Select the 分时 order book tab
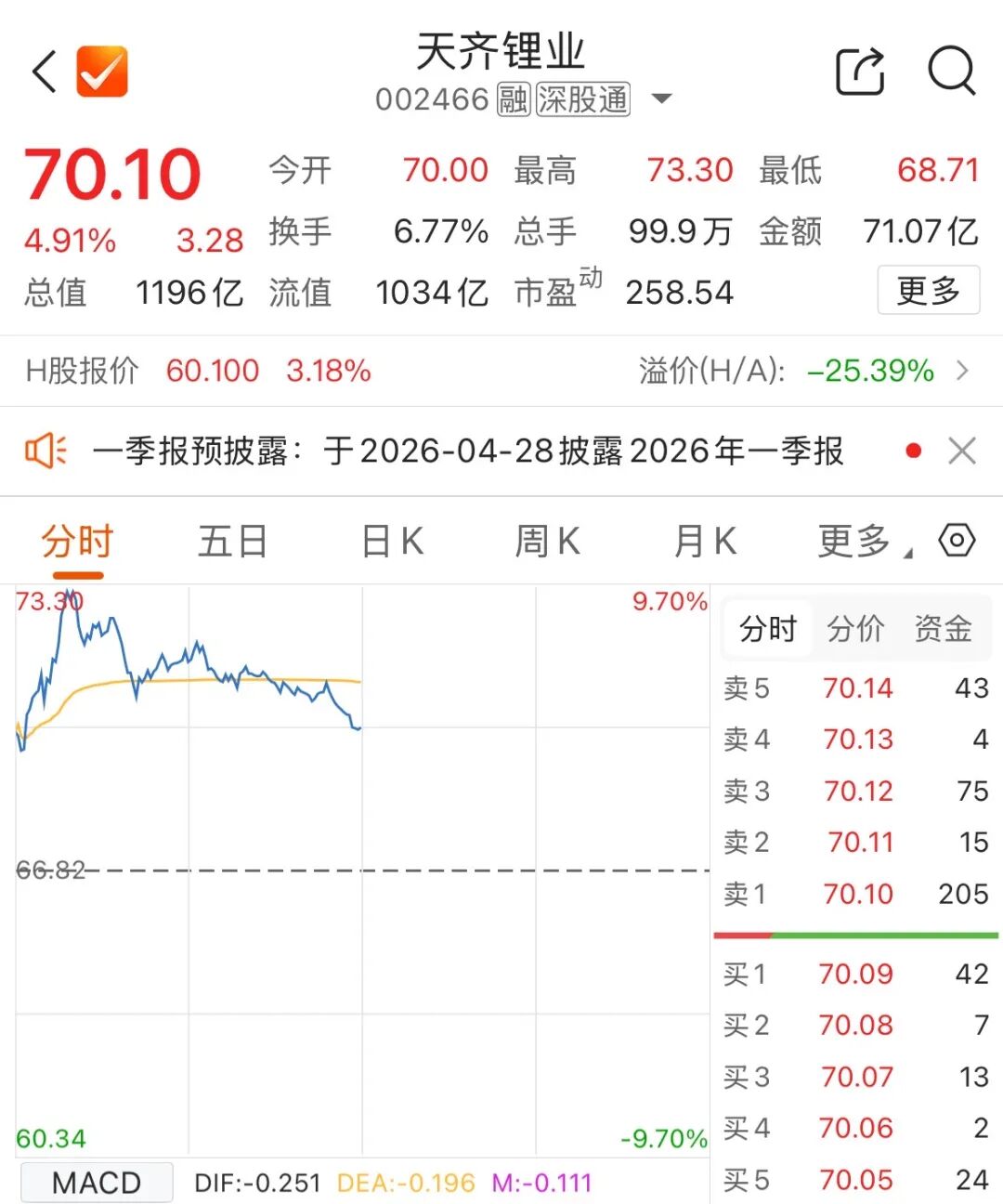 tap(768, 629)
